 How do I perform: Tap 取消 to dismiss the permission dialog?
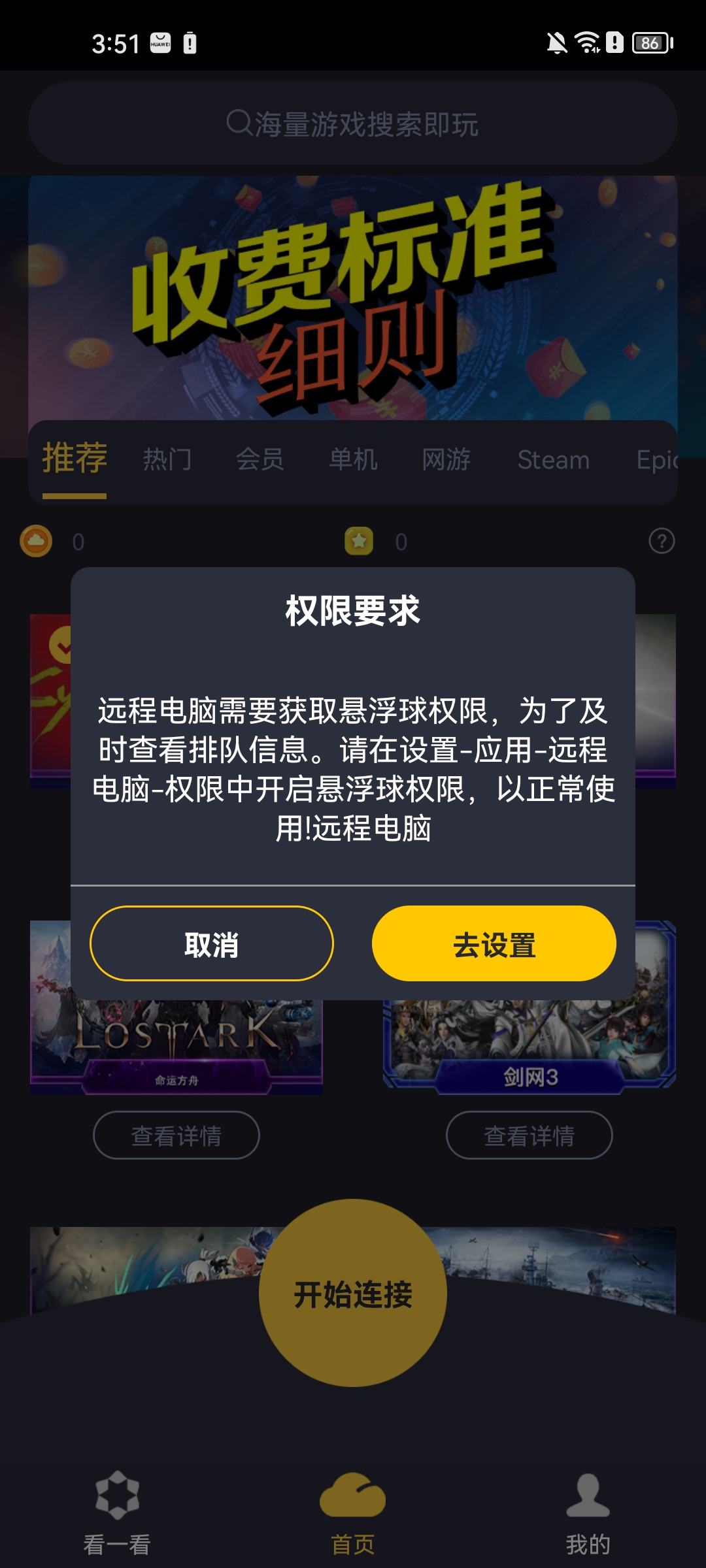click(x=211, y=943)
